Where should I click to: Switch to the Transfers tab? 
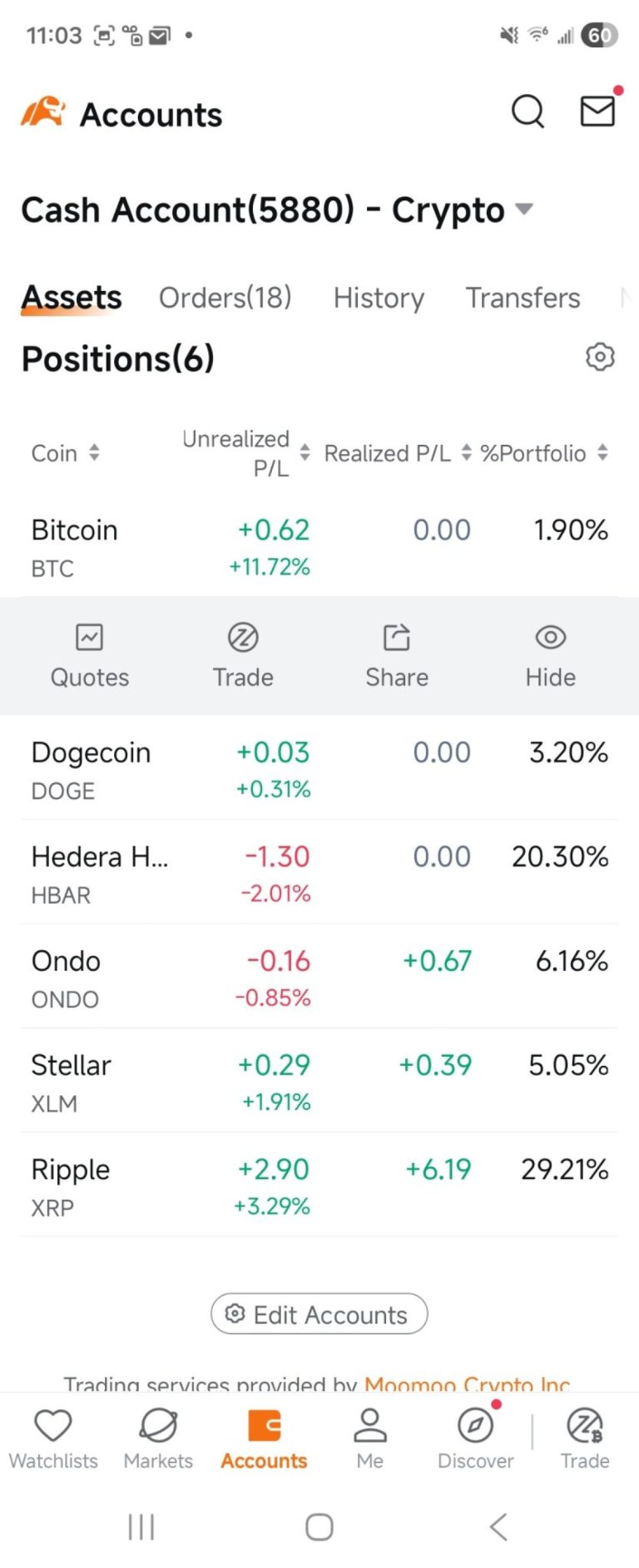[x=523, y=298]
